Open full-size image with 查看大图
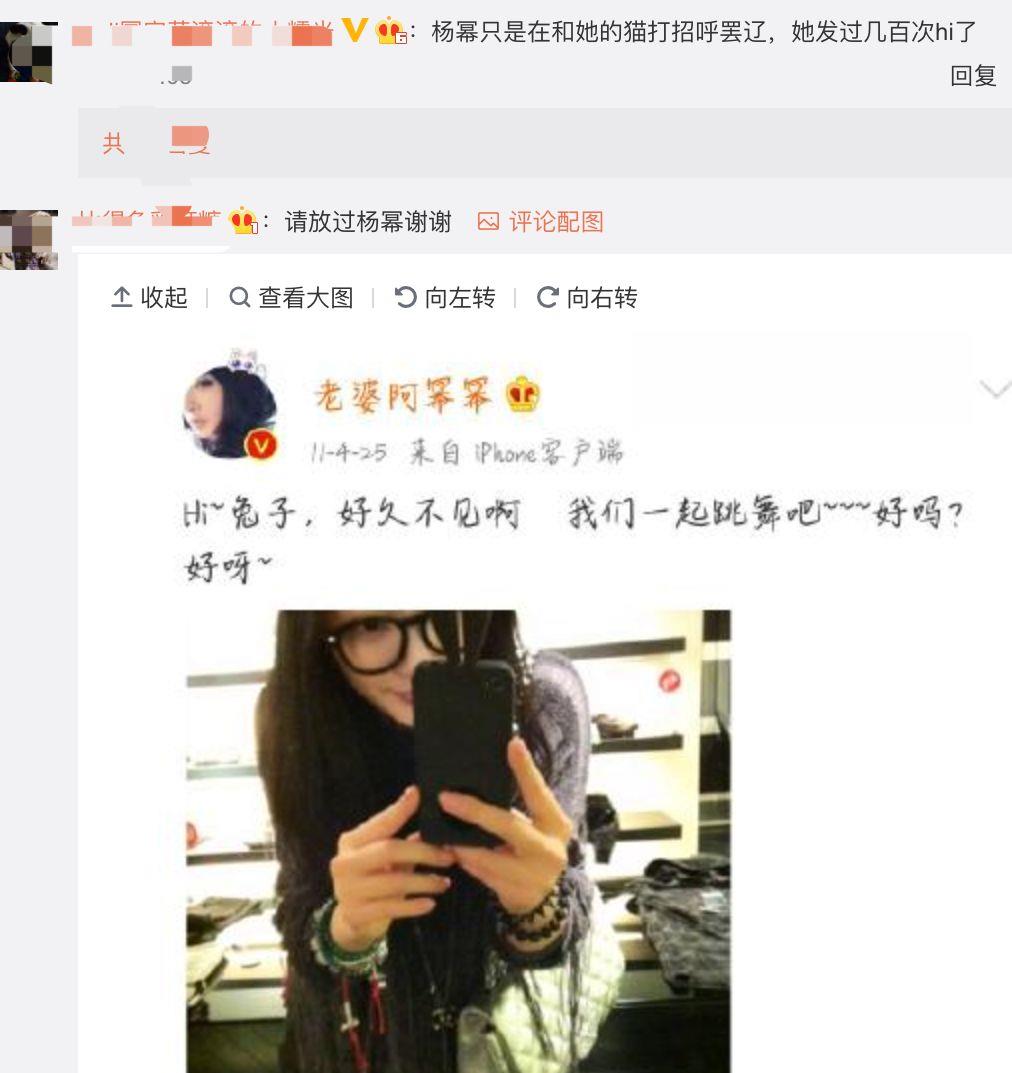 click(x=291, y=298)
